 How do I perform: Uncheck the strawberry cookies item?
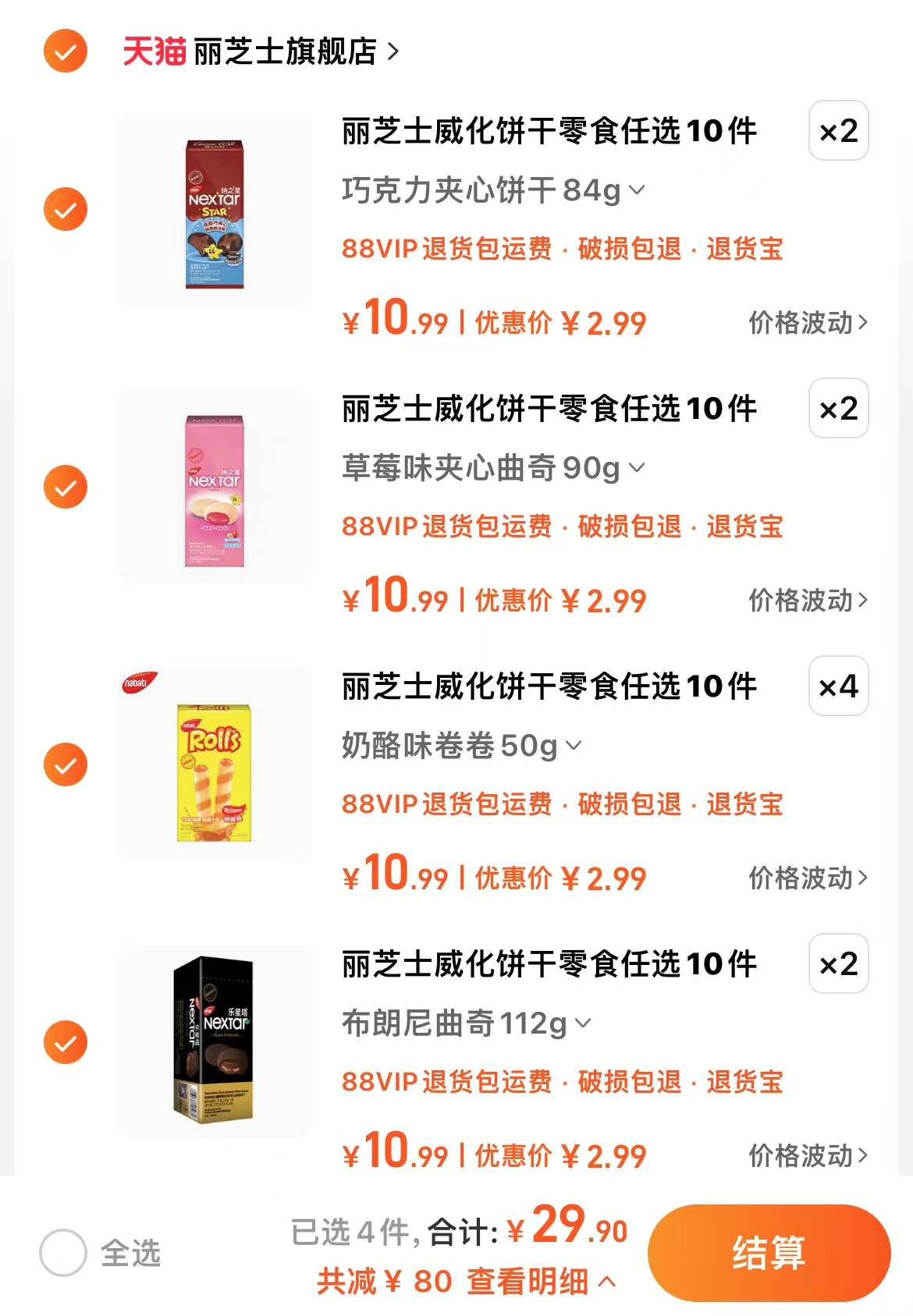coord(64,488)
